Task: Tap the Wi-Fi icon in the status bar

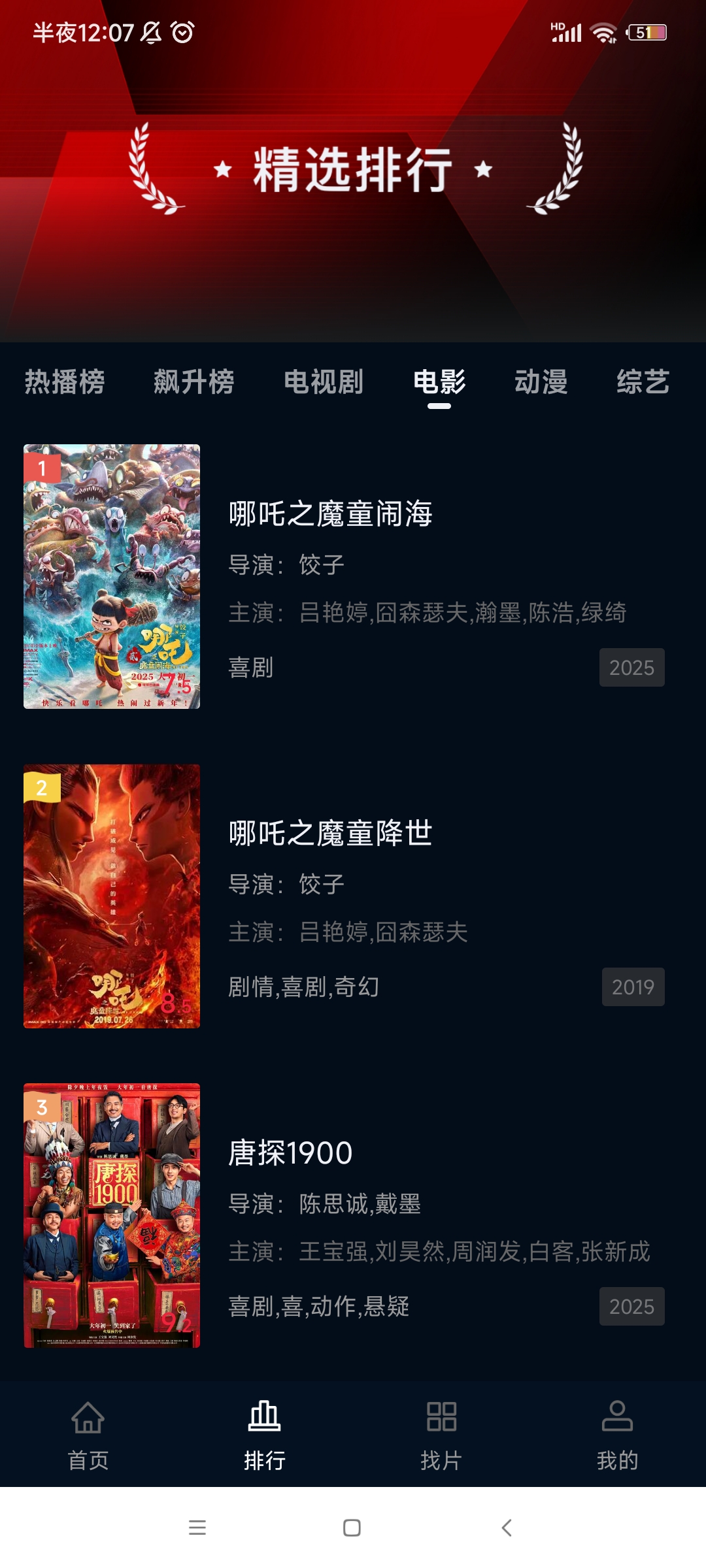Action: pos(602,31)
